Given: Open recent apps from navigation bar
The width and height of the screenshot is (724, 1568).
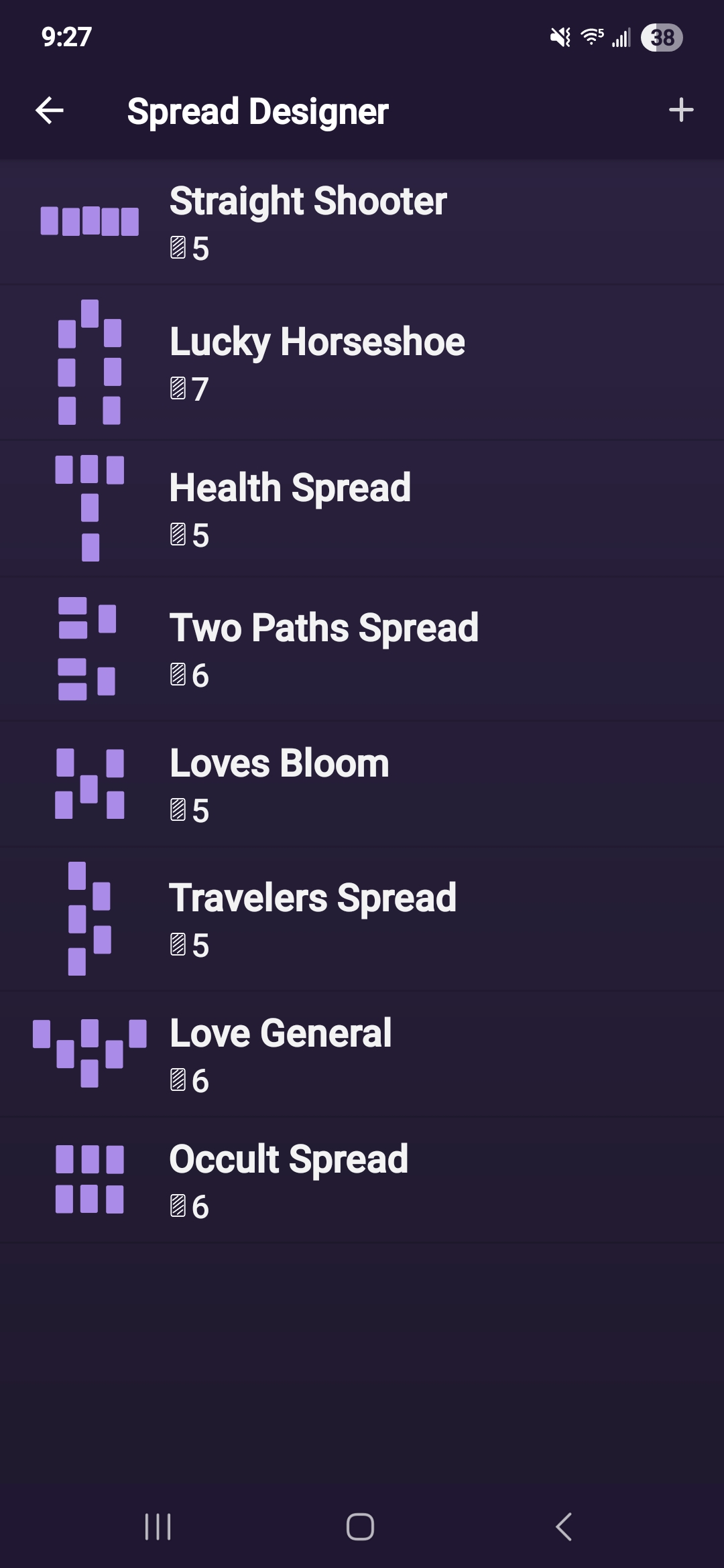Looking at the screenshot, I should [x=158, y=1527].
